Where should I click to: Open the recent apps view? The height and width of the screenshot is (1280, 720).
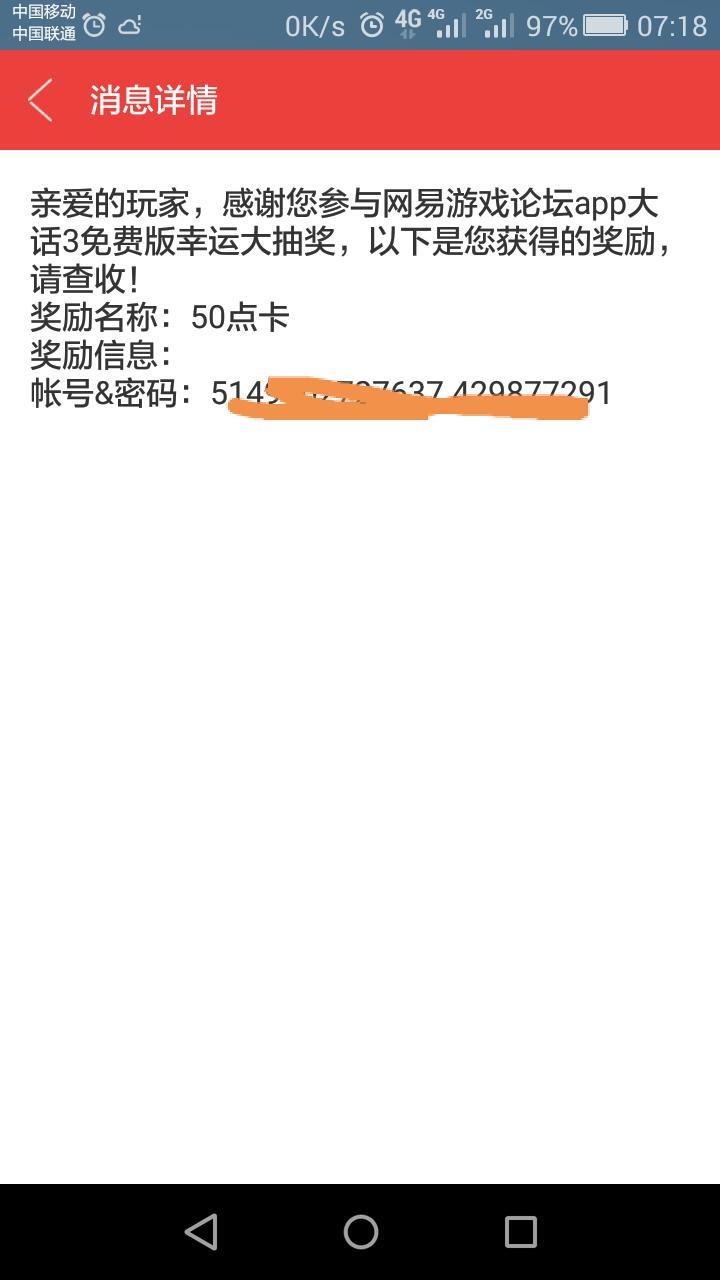(x=520, y=1231)
